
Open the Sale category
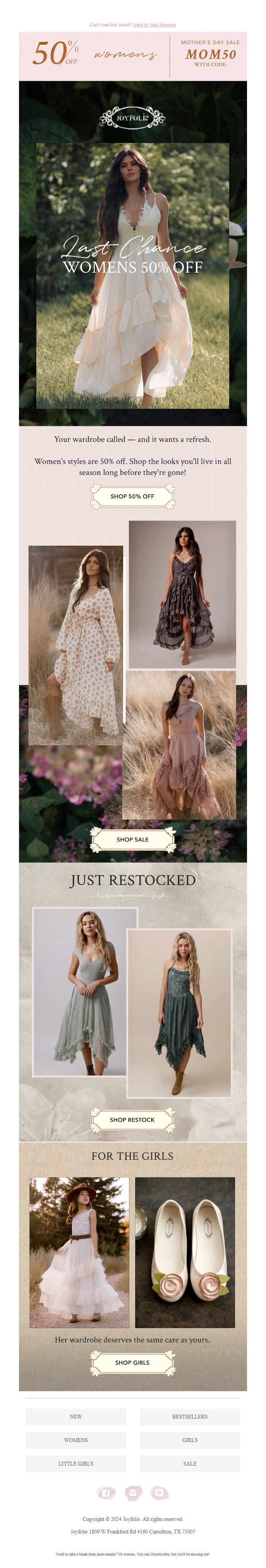(x=190, y=1463)
